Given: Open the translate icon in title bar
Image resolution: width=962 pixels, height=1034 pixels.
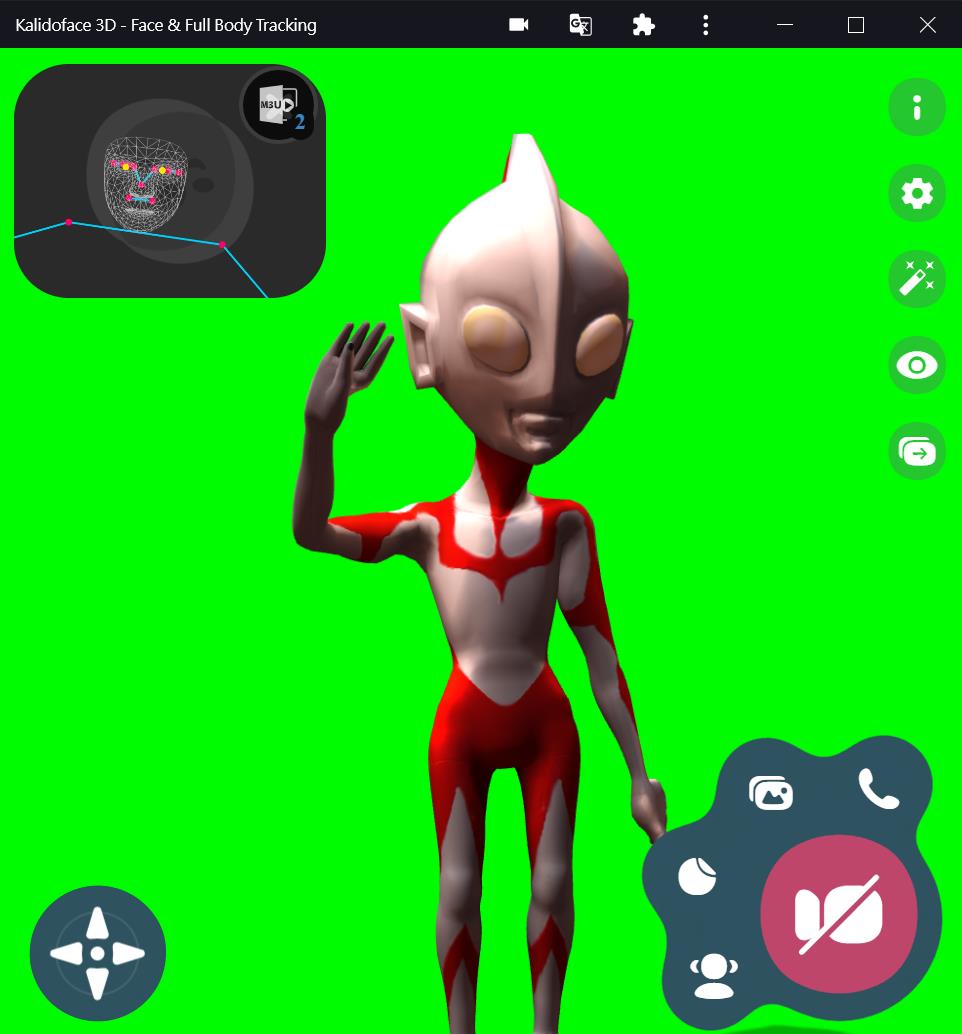Looking at the screenshot, I should [x=580, y=25].
